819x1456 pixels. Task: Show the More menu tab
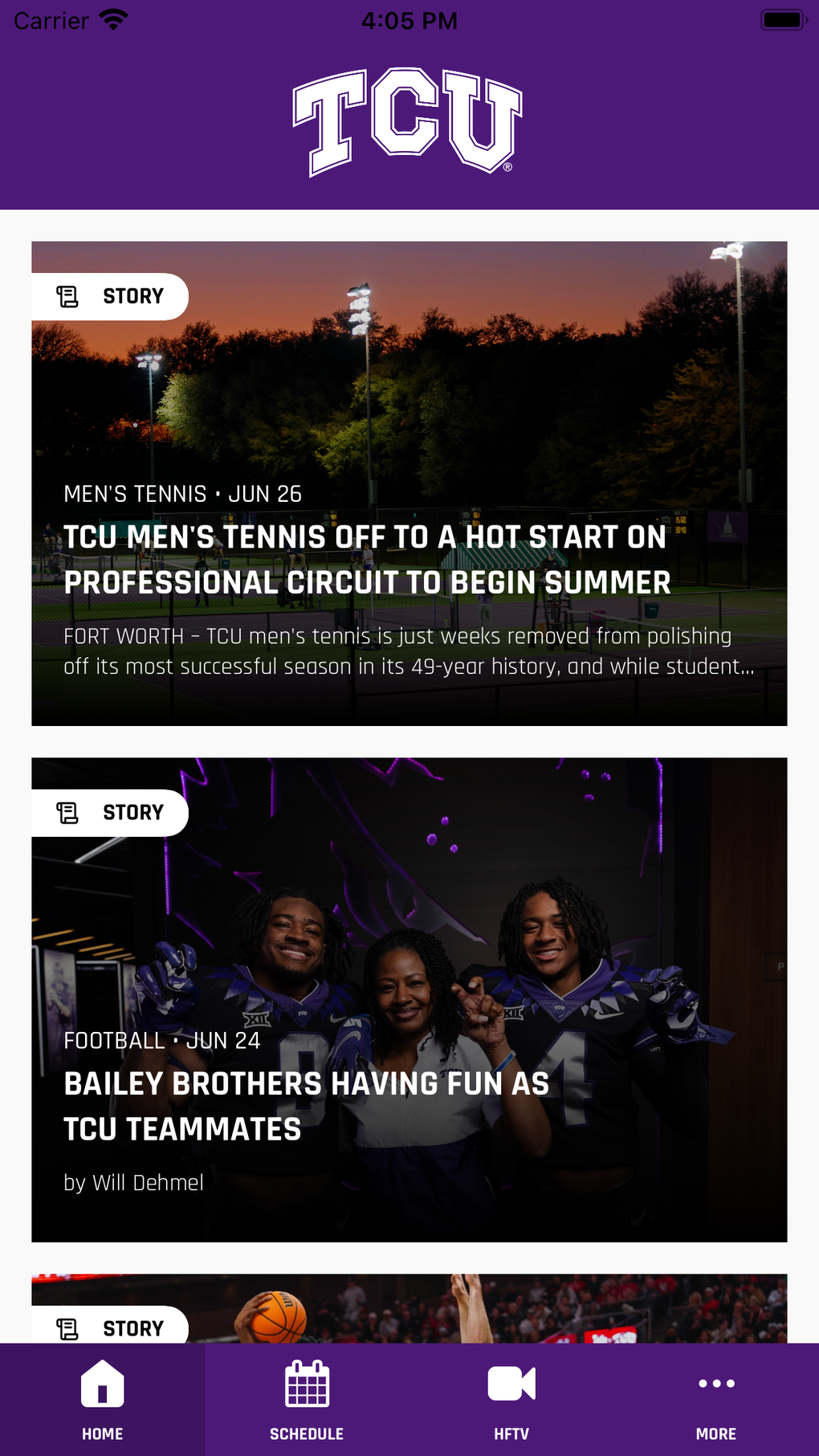716,1399
